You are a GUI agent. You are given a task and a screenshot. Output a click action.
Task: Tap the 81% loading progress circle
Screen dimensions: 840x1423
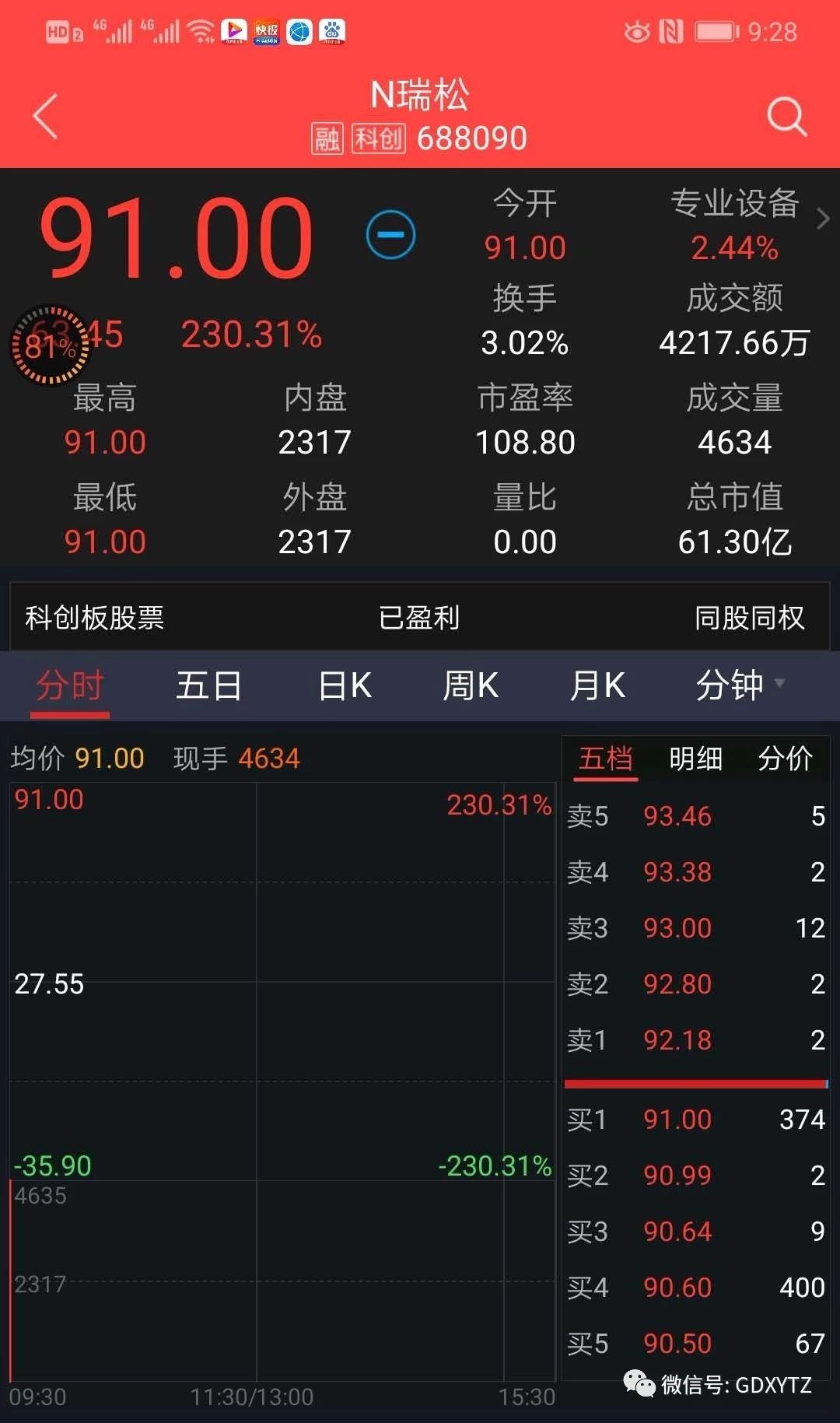[x=51, y=345]
